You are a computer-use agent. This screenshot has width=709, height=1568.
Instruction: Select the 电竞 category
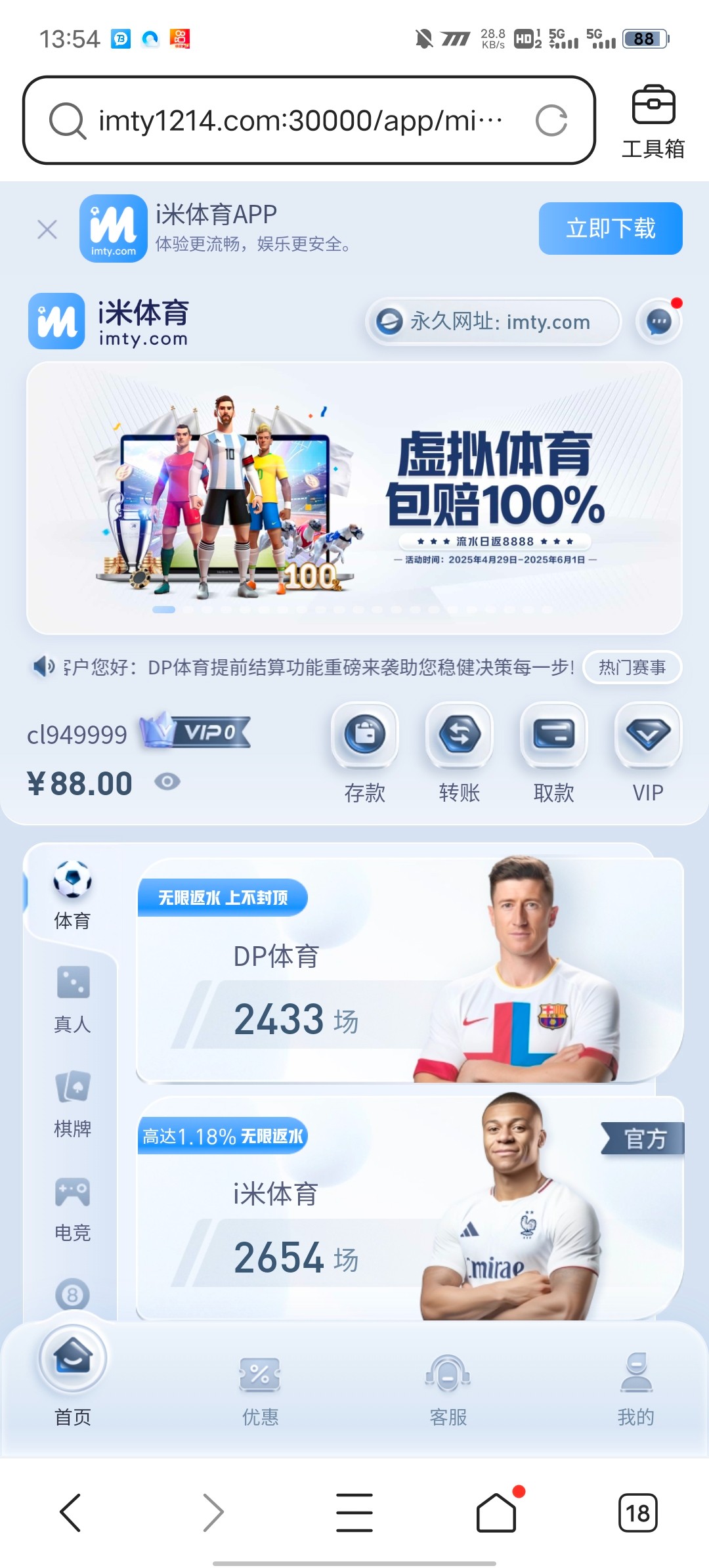pyautogui.click(x=72, y=1208)
